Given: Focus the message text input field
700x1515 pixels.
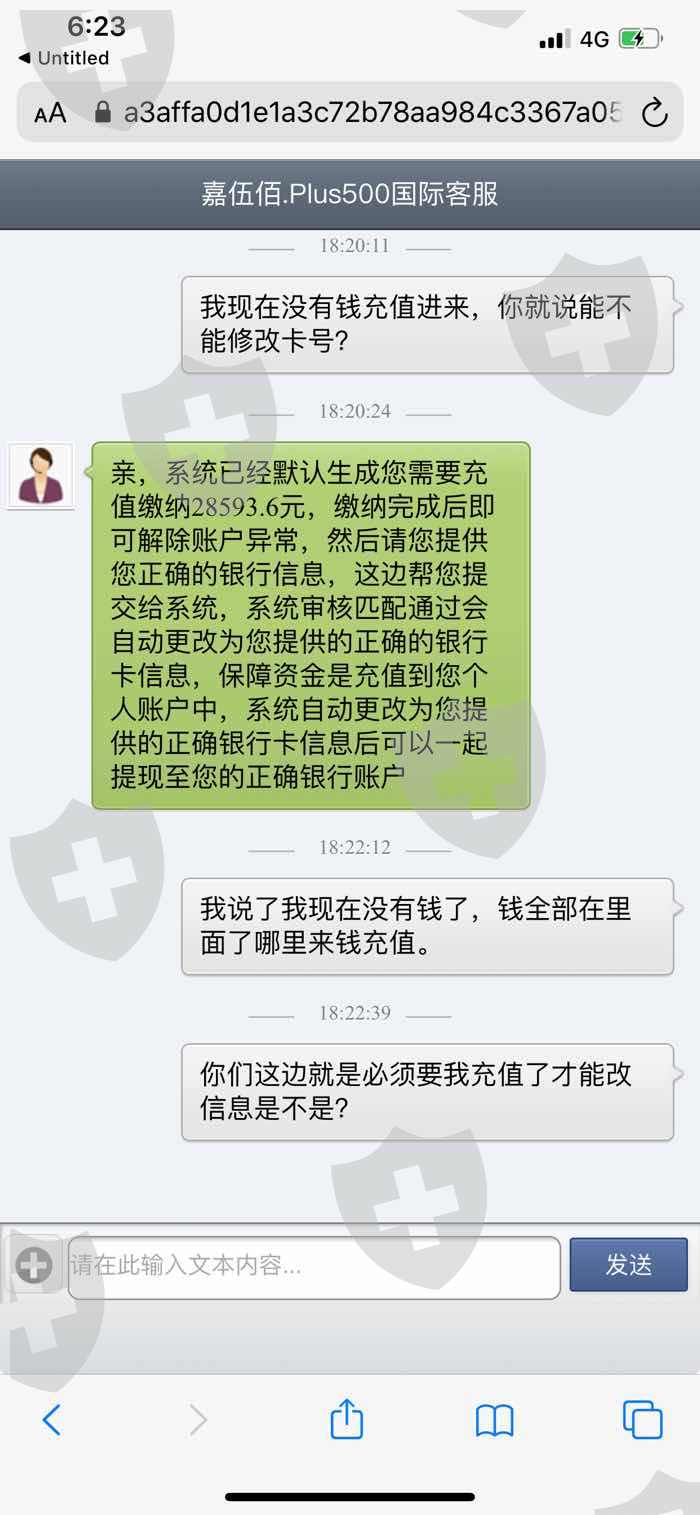Looking at the screenshot, I should coord(314,1267).
